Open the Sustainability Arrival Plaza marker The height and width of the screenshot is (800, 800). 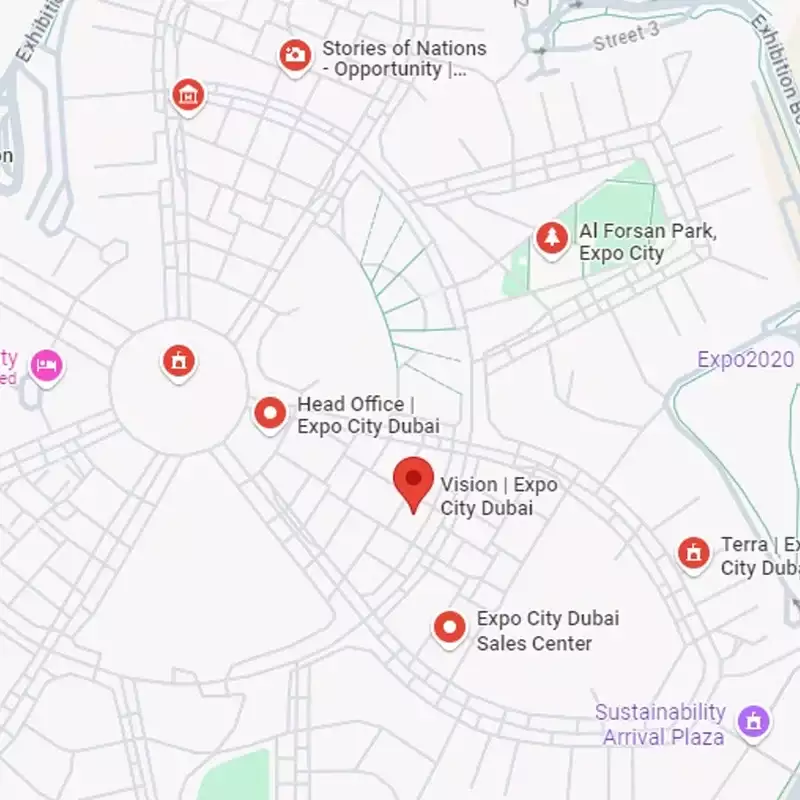[x=753, y=720]
